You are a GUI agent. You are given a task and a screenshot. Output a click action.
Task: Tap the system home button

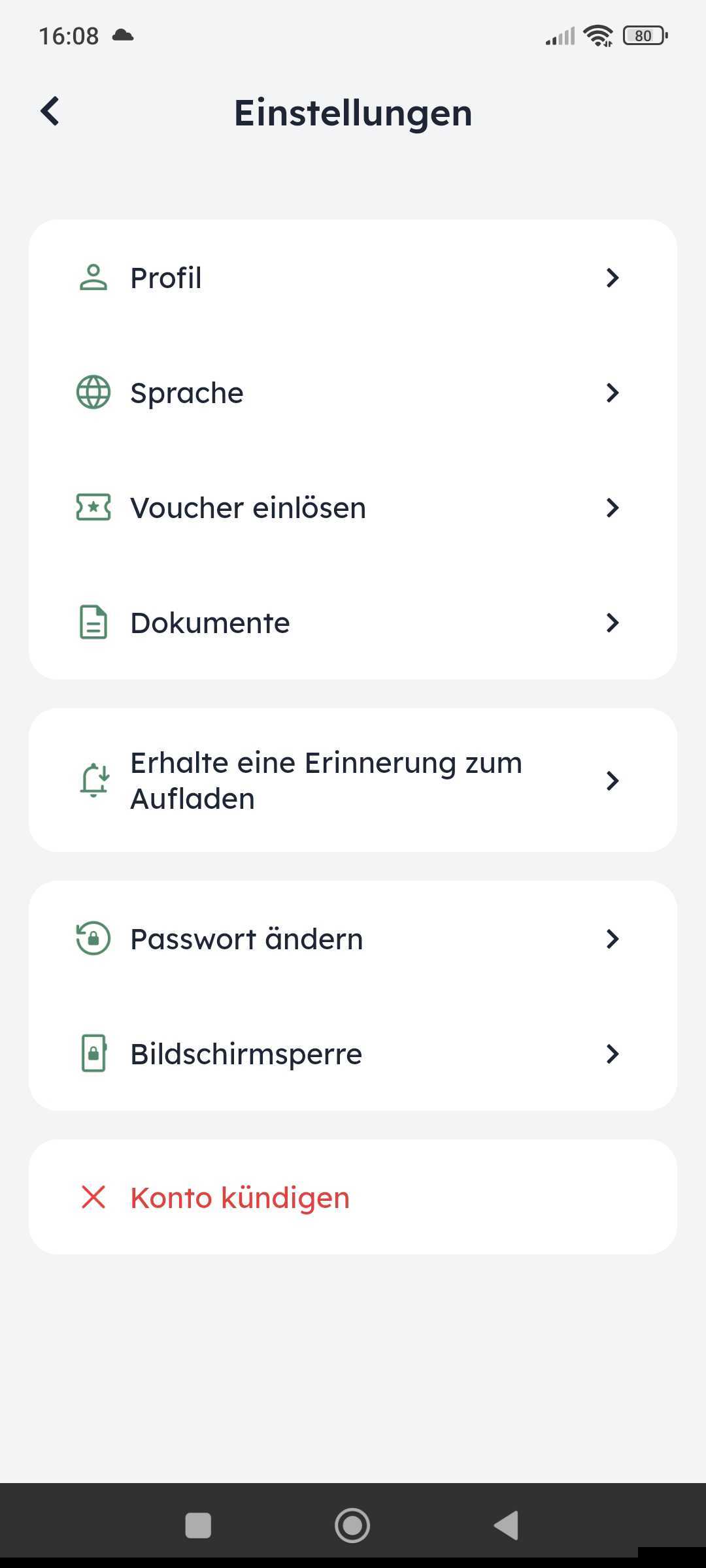352,1526
